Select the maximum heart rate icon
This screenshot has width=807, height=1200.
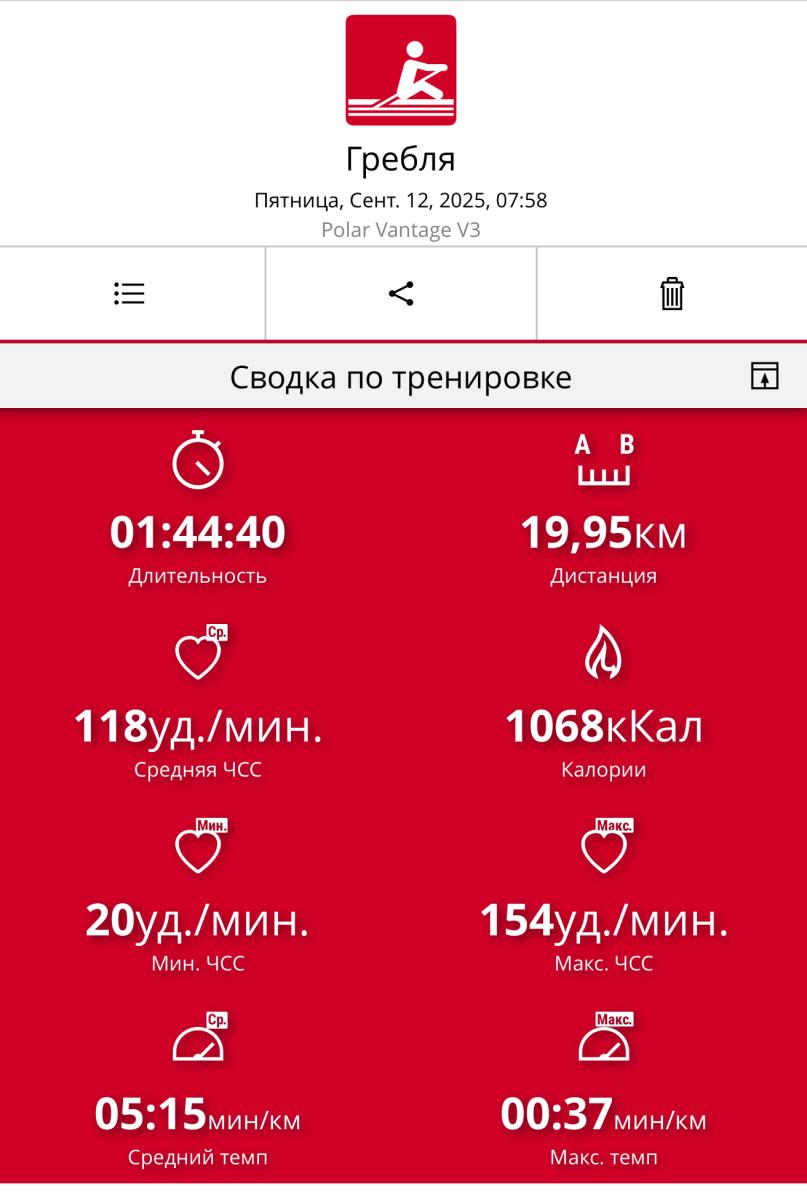point(604,850)
